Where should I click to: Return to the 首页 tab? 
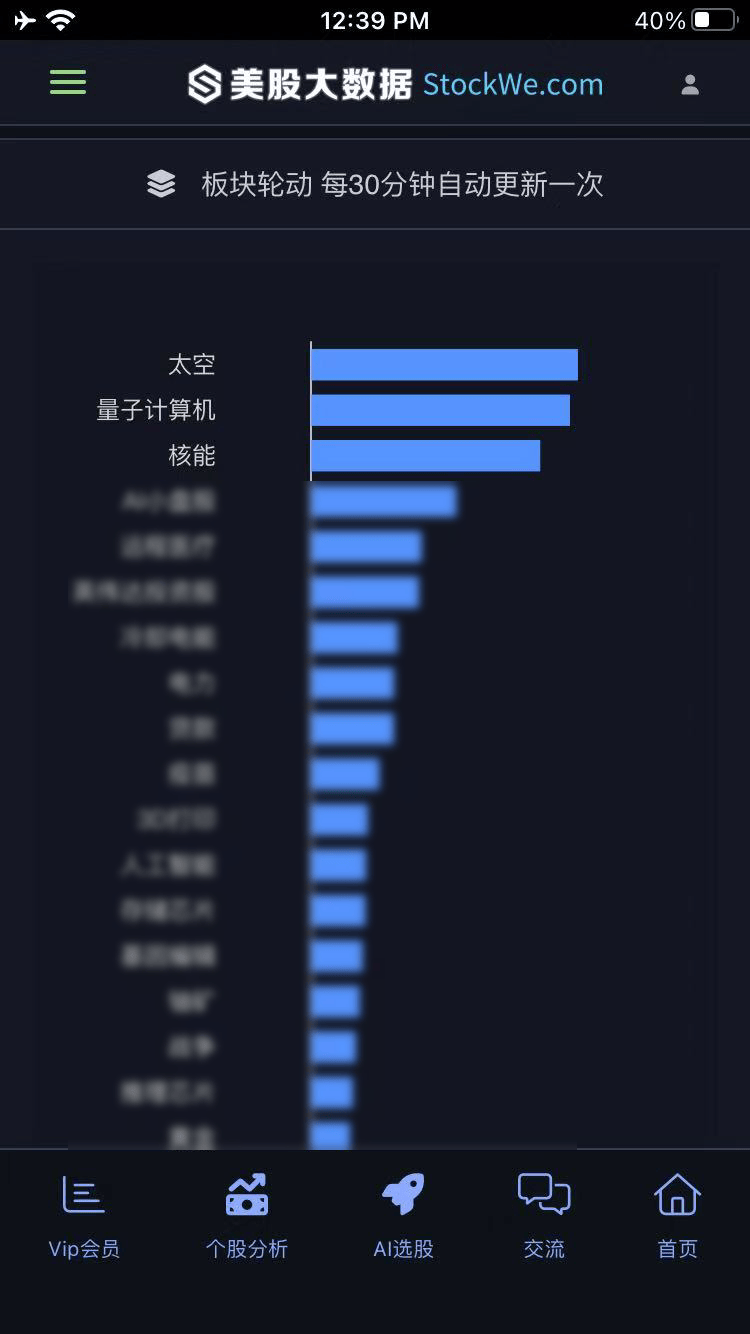(x=677, y=1215)
